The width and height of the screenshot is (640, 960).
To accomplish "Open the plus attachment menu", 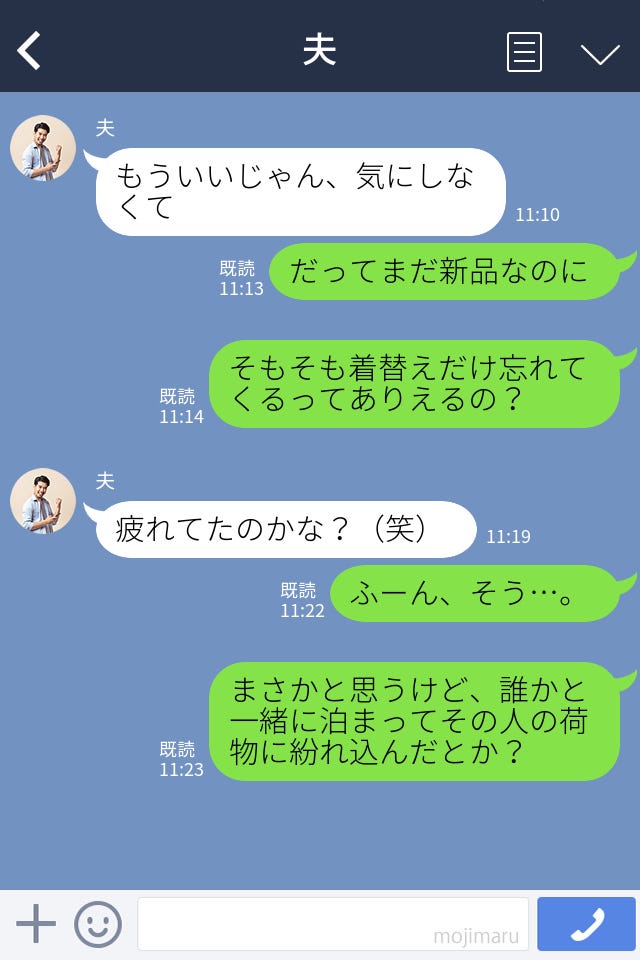I will pyautogui.click(x=36, y=924).
